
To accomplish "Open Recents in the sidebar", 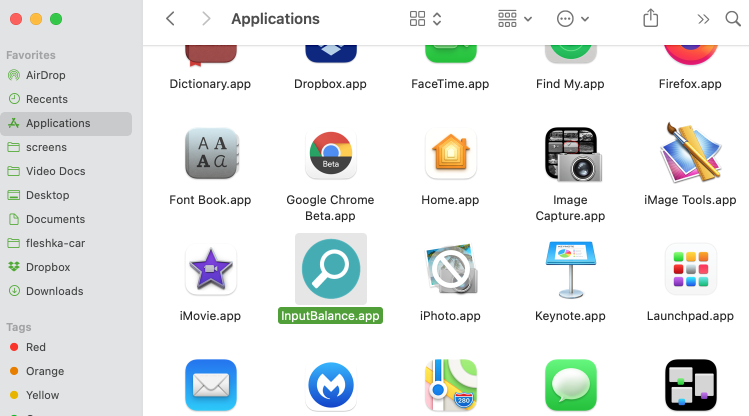I will tap(47, 99).
